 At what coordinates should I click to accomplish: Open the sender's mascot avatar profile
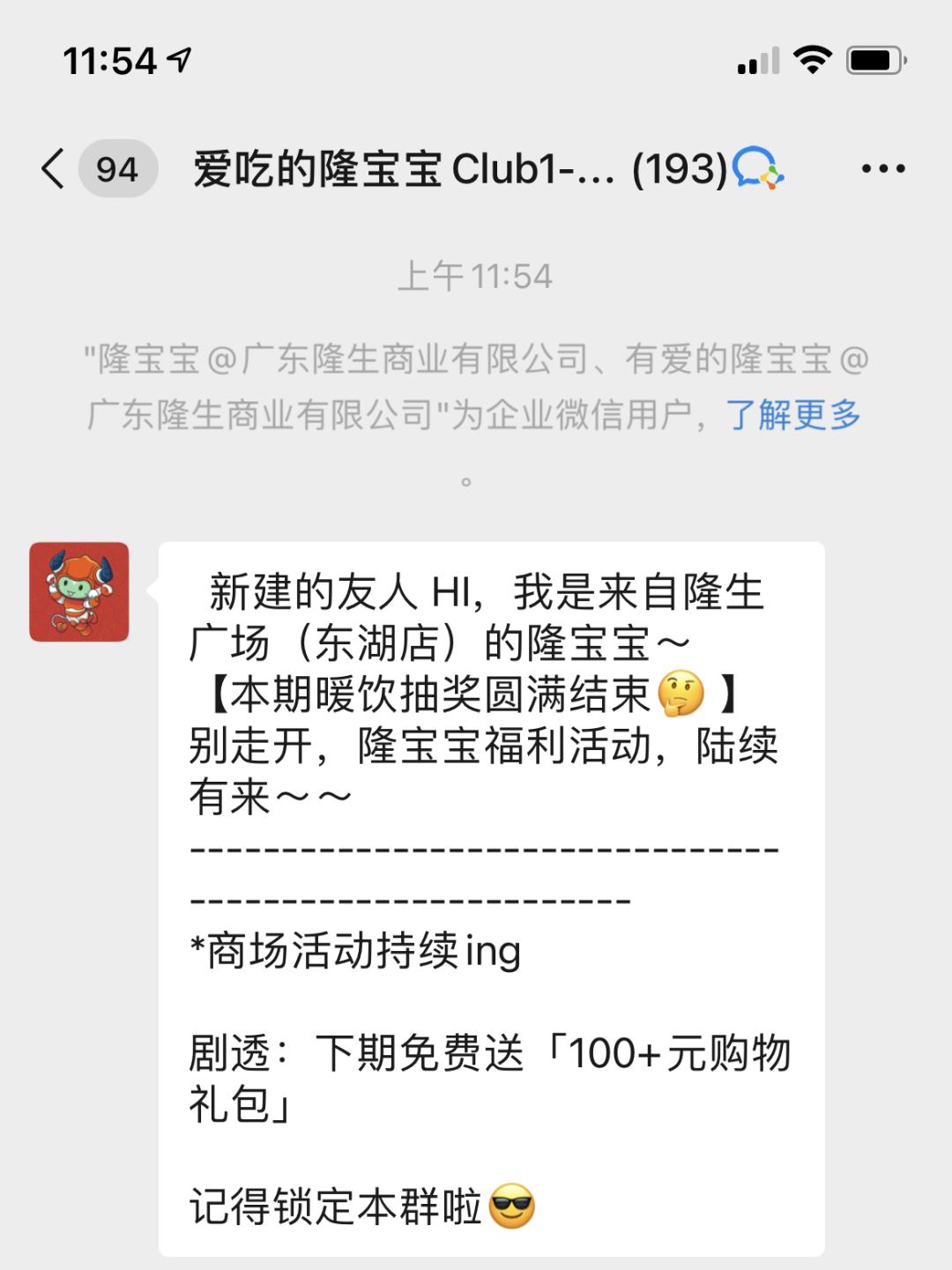click(x=79, y=591)
